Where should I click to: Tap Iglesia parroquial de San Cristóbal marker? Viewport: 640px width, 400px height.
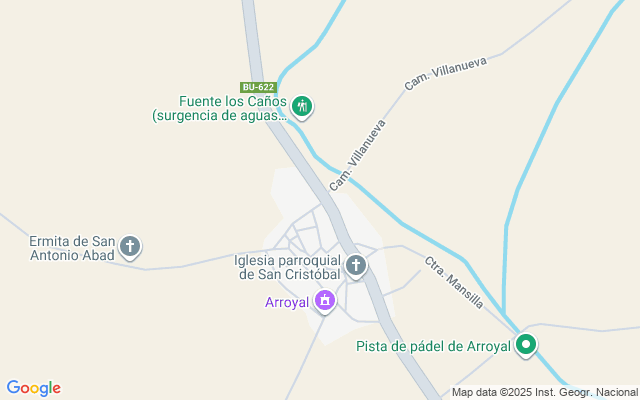[356, 266]
